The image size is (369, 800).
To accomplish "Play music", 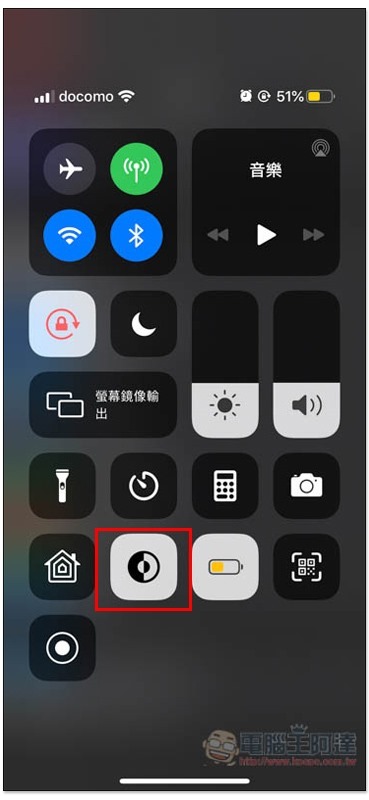I will 266,235.
